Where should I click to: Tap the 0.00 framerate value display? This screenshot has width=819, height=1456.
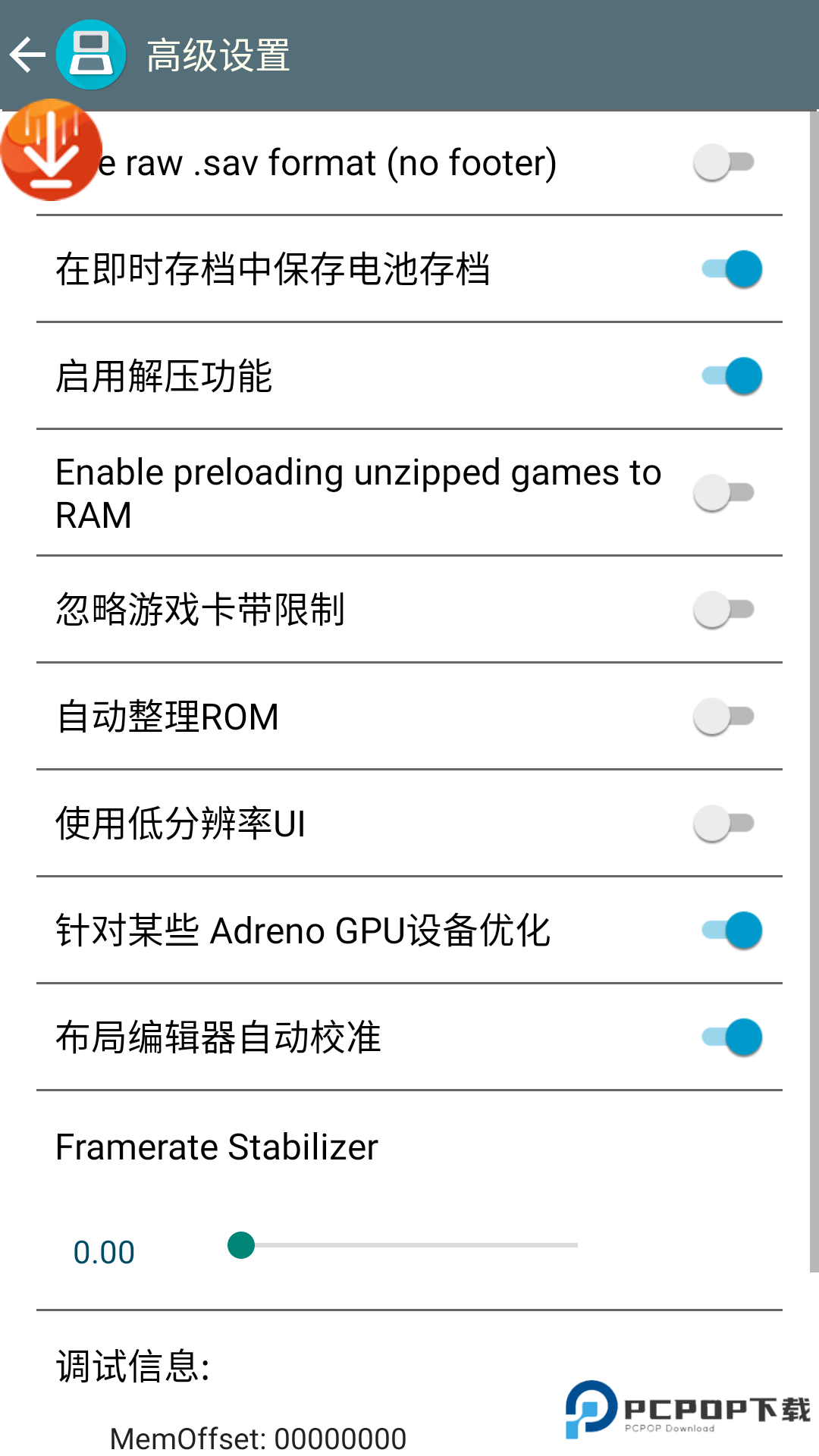point(104,1251)
